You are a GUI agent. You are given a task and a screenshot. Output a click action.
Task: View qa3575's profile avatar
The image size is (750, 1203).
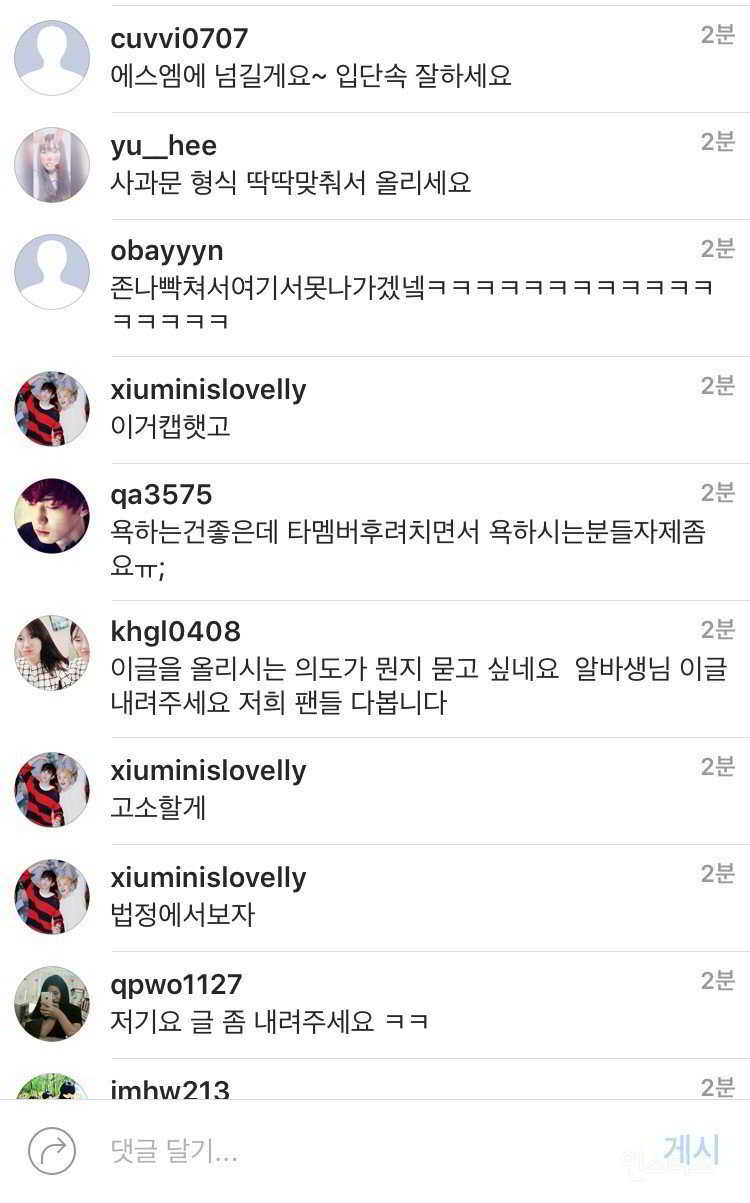point(52,516)
